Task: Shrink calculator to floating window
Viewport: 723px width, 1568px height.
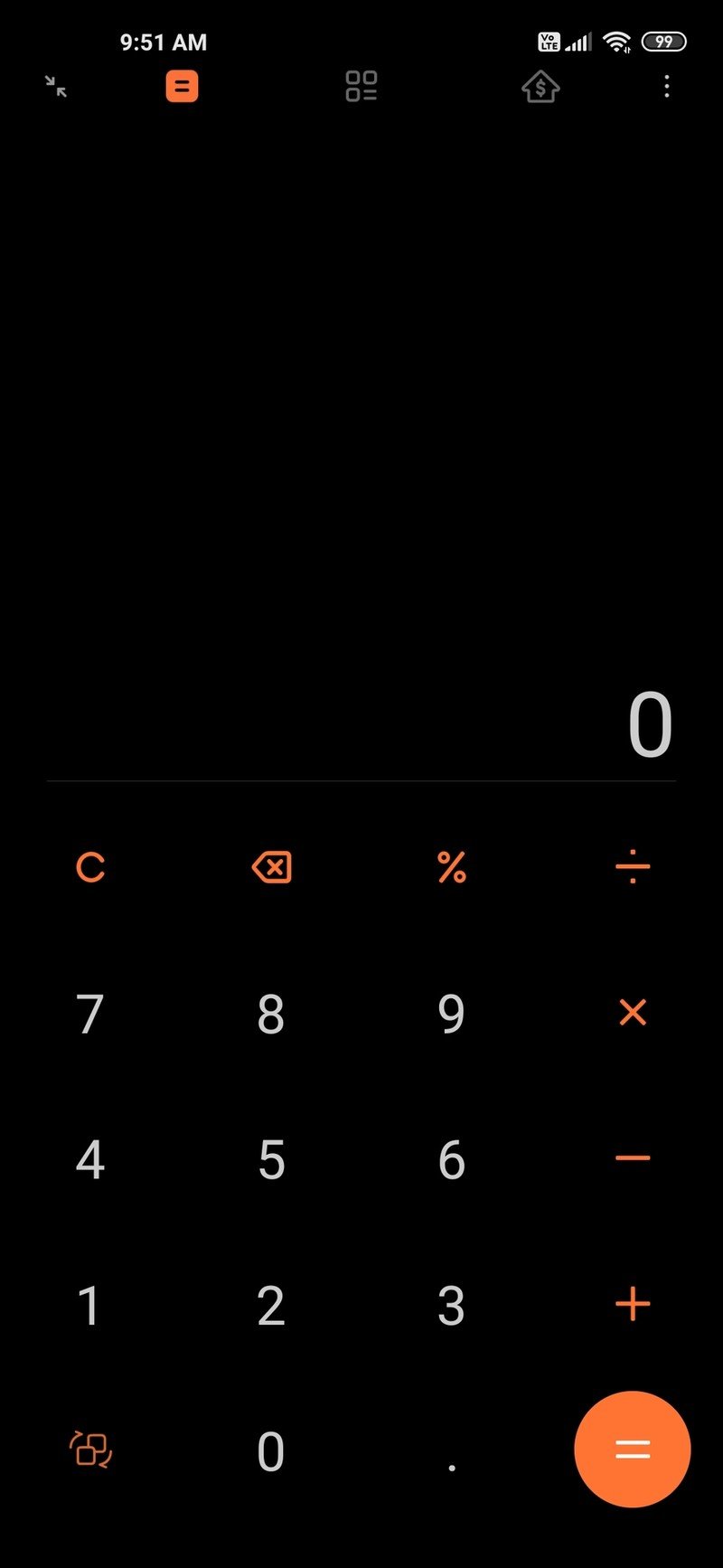Action: click(x=56, y=87)
